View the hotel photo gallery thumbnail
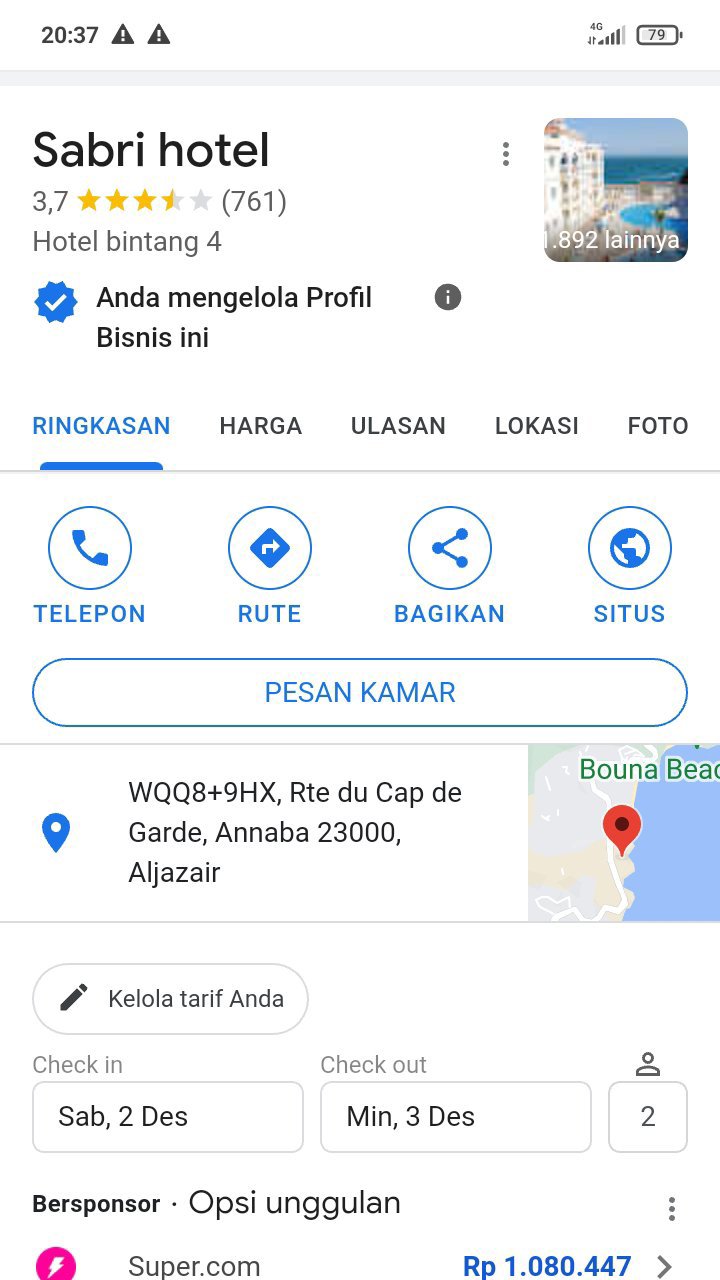 coord(615,190)
